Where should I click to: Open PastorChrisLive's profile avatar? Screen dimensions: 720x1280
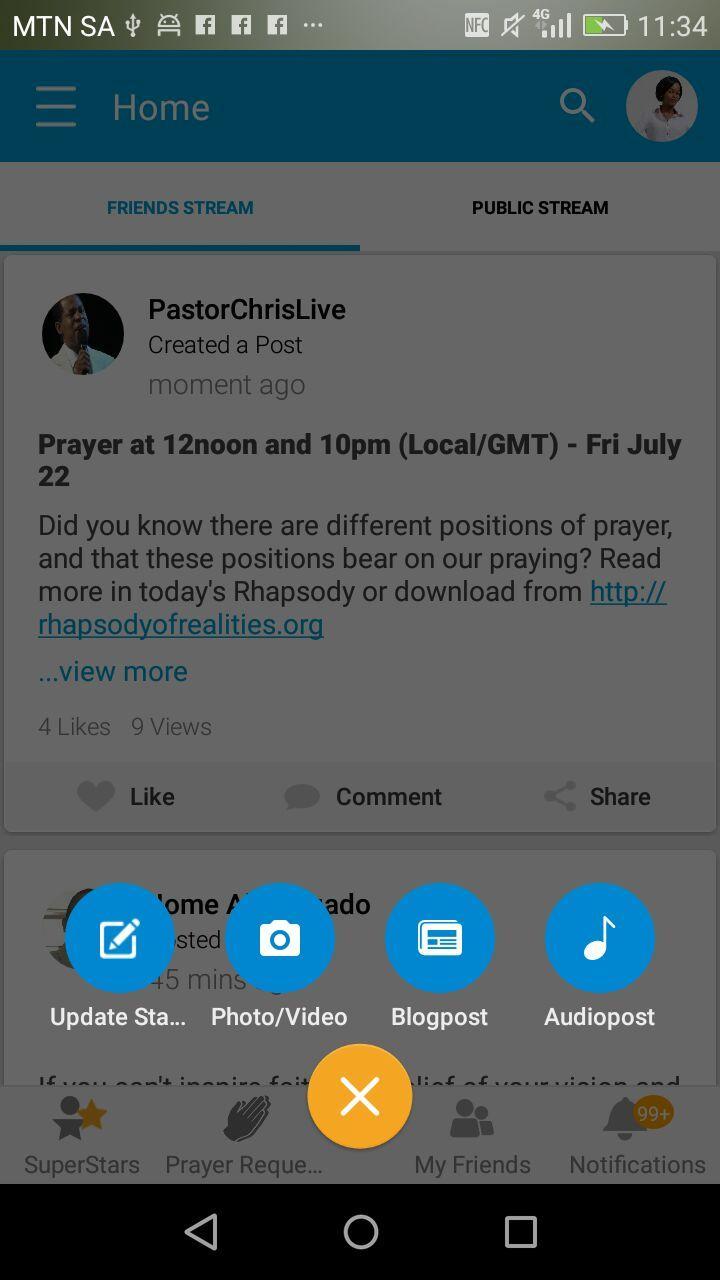point(83,334)
